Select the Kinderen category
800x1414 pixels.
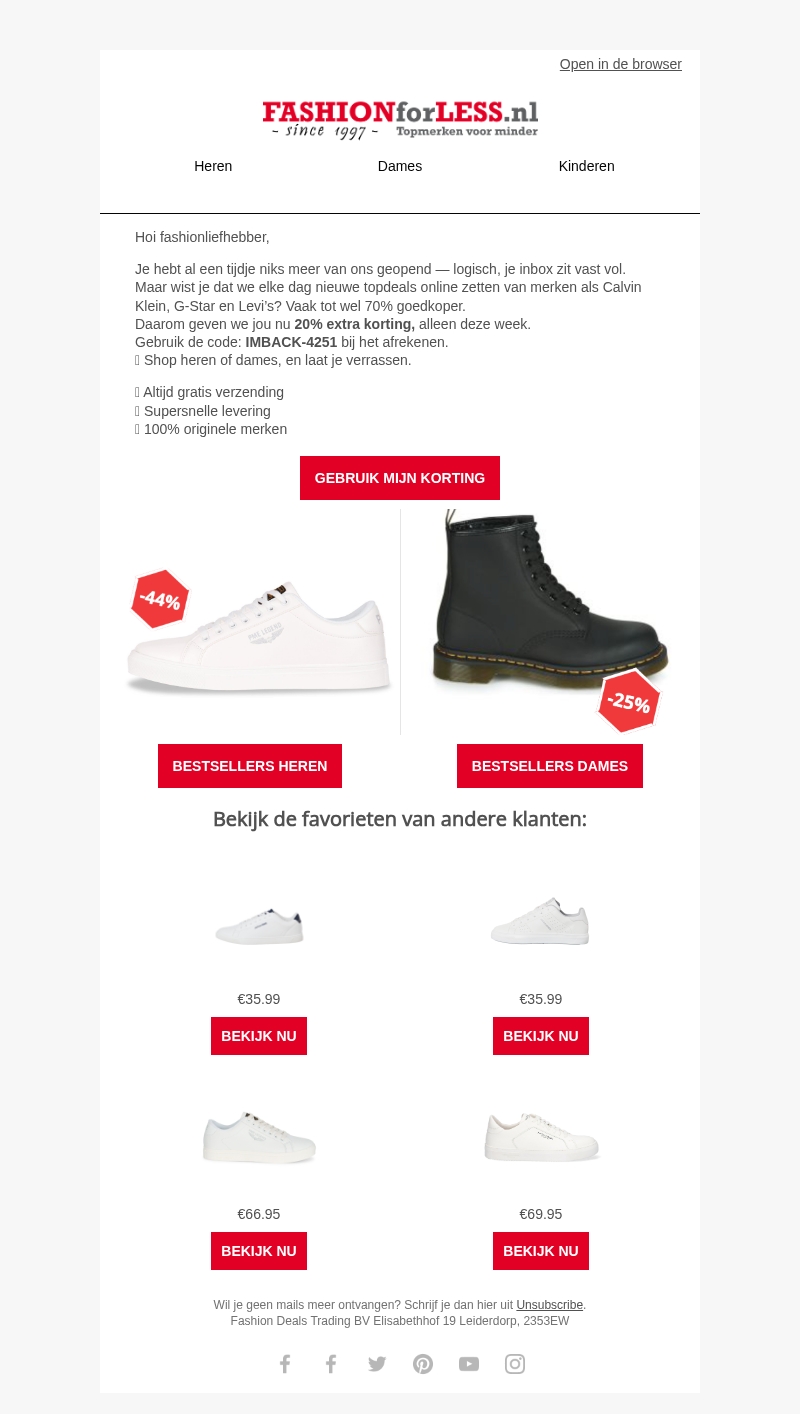click(x=586, y=166)
